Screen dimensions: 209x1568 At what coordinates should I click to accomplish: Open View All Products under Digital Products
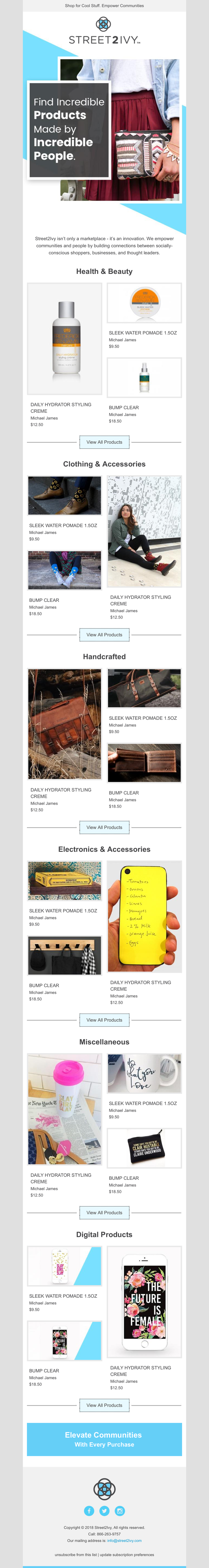[104, 1405]
